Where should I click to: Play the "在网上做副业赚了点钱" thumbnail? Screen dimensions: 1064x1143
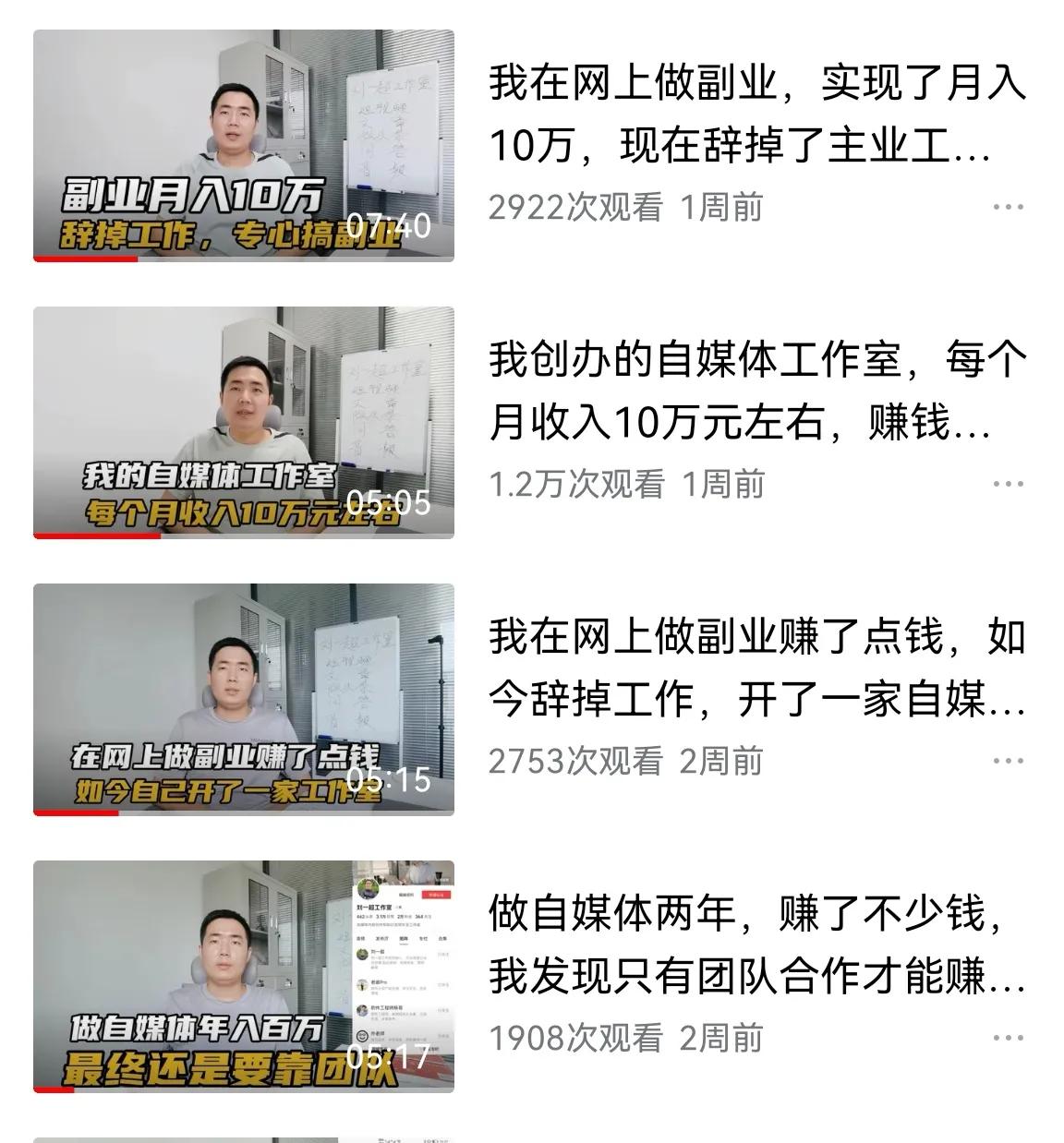(247, 702)
